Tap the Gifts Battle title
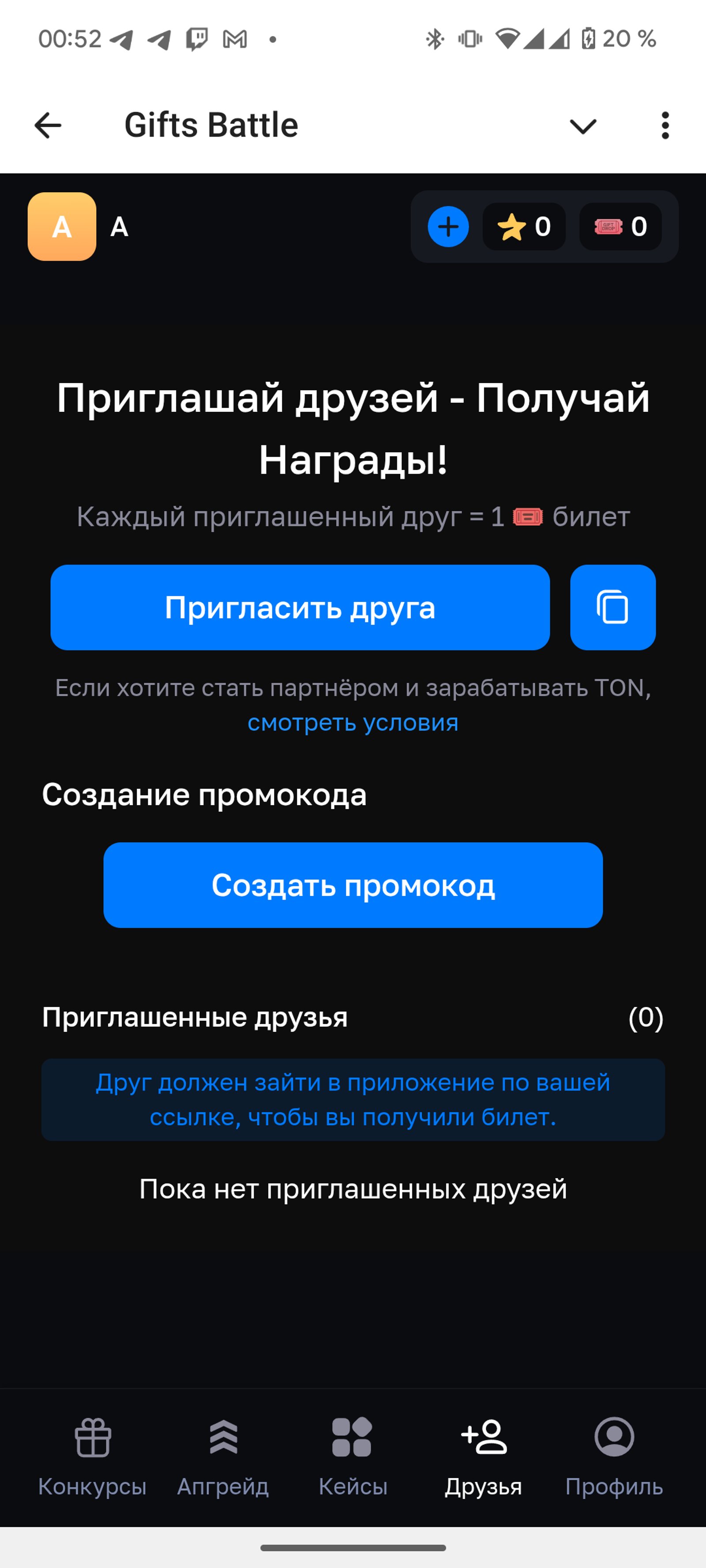Screen dimensions: 706x1568 (x=210, y=126)
